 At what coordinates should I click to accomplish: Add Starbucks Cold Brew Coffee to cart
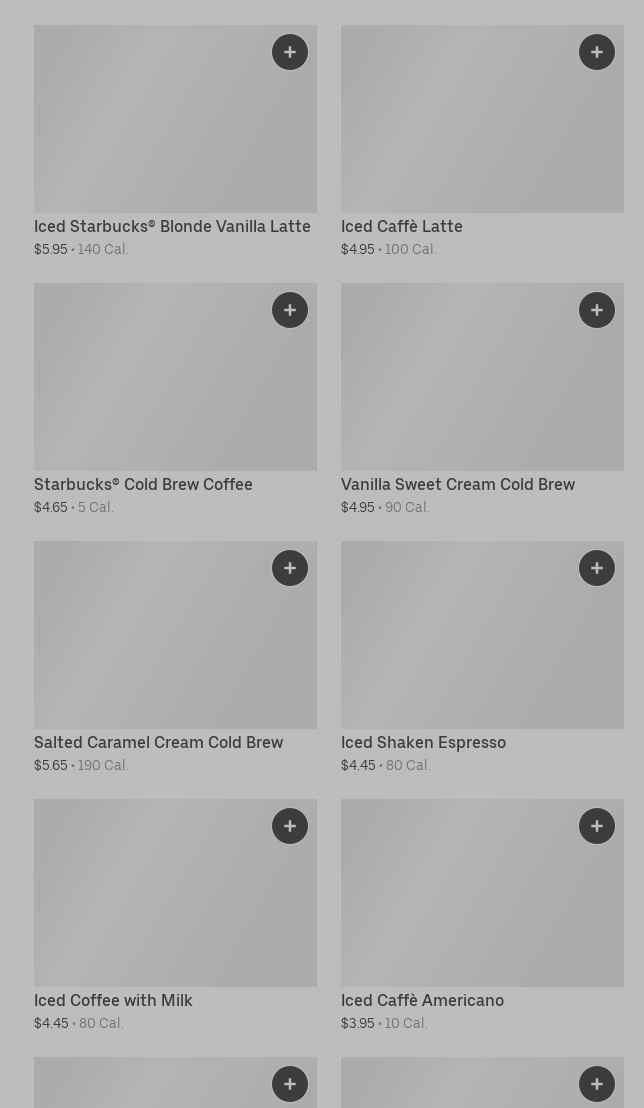pyautogui.click(x=290, y=310)
